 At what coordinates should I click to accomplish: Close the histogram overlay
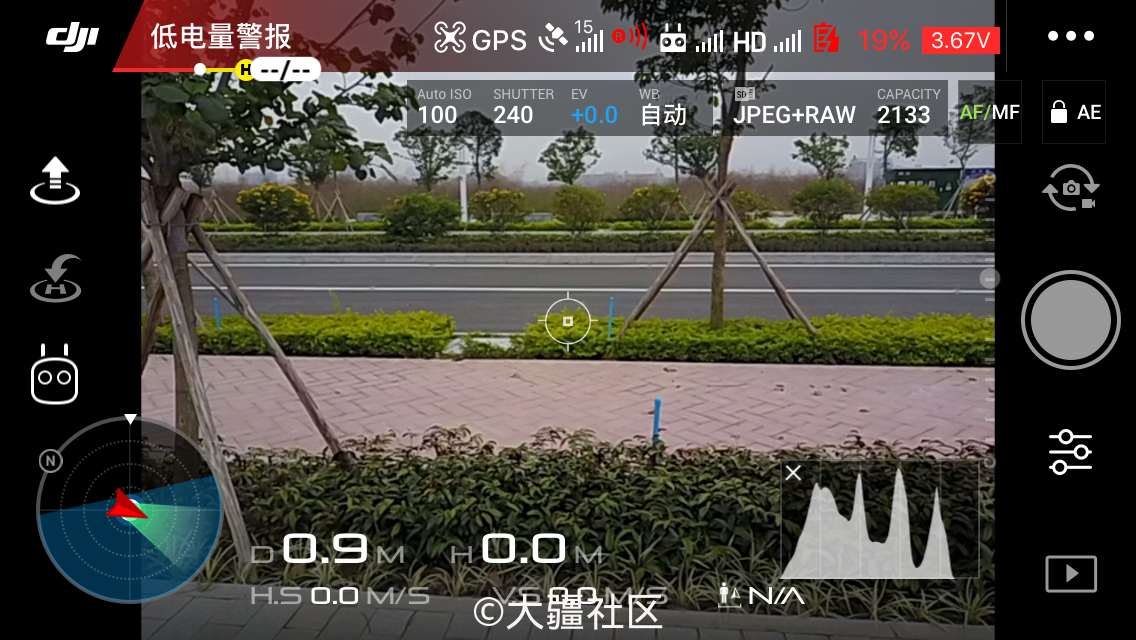(793, 473)
